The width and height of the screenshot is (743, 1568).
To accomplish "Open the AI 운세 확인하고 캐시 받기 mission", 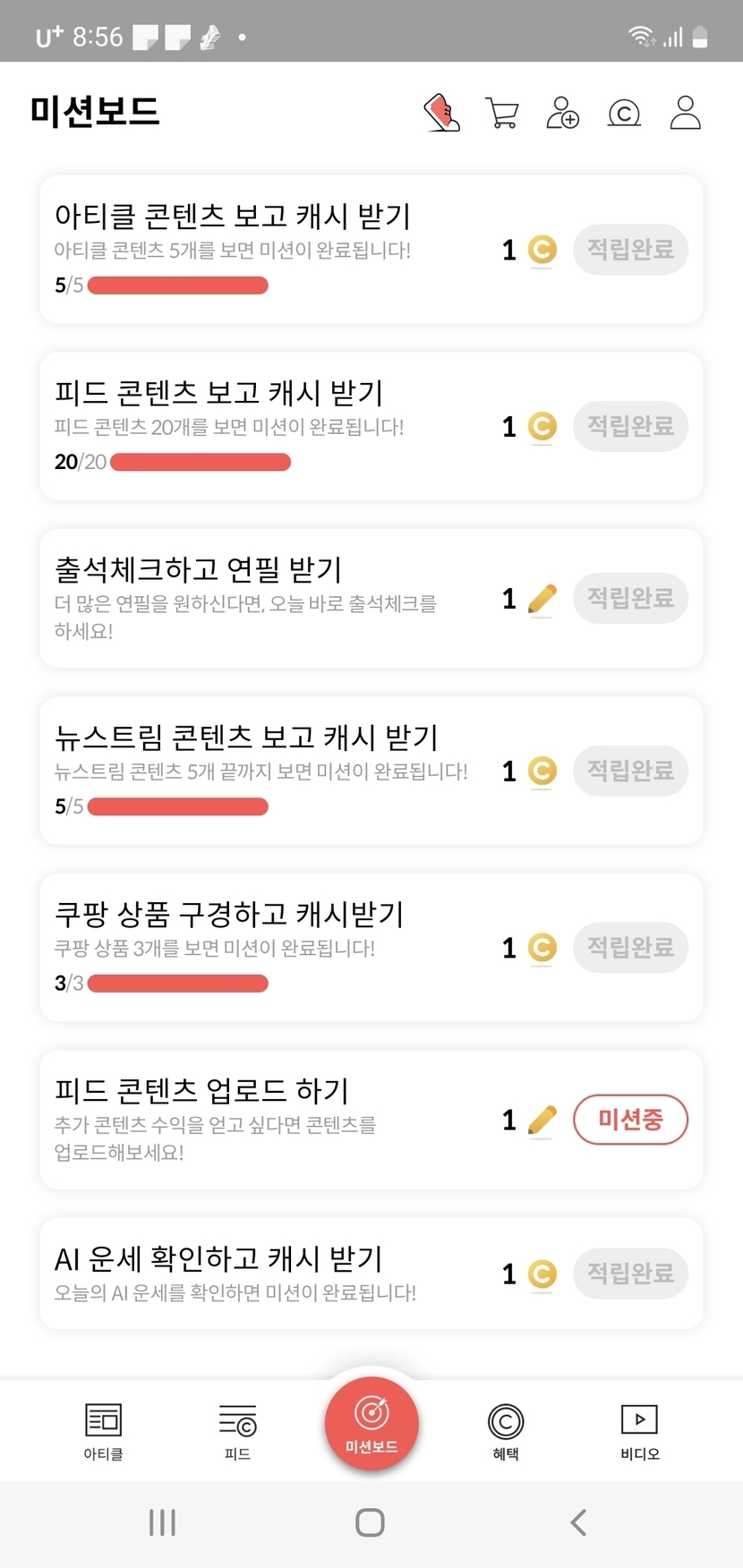I will (x=269, y=1273).
